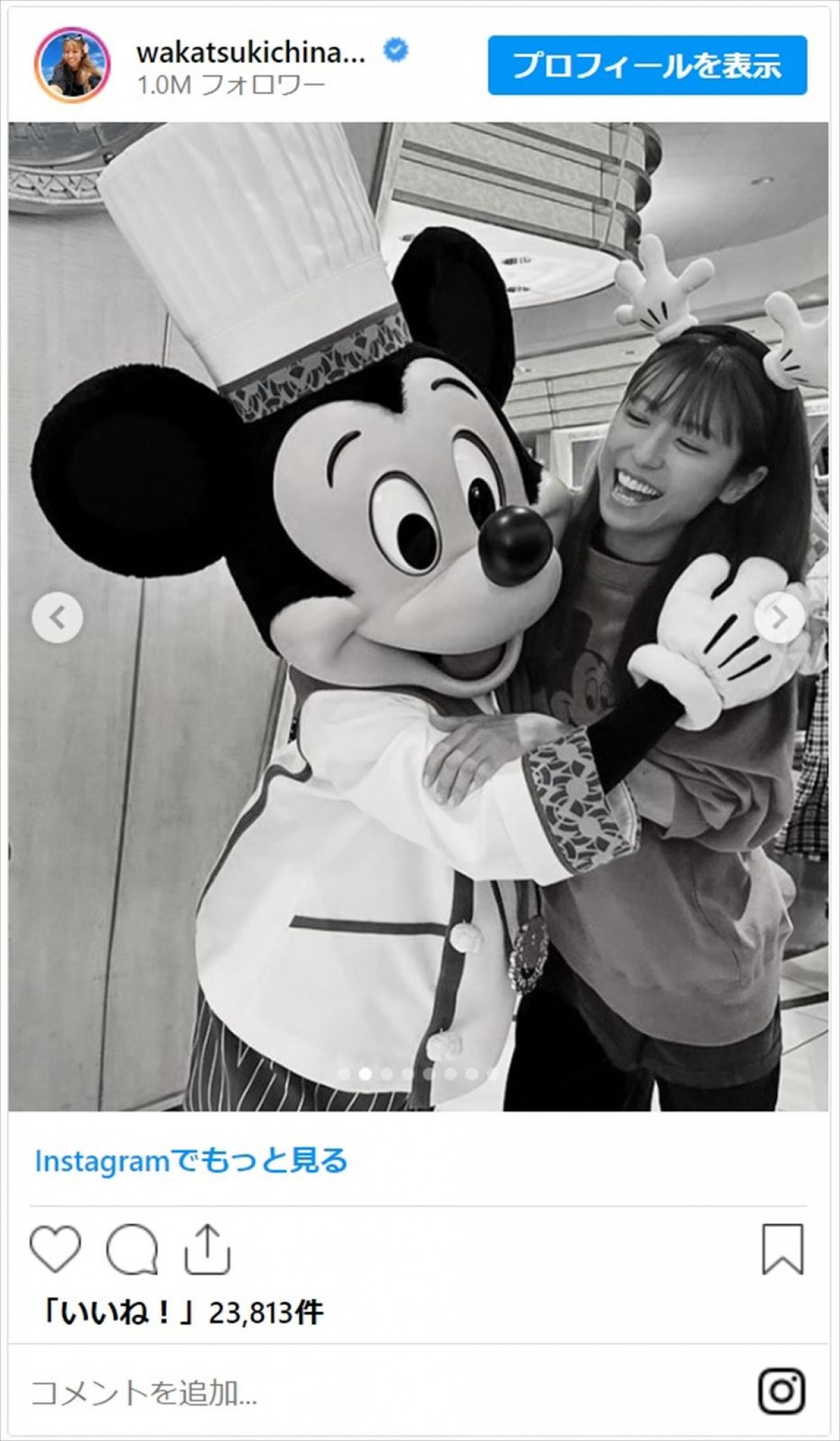Tap the プロフィールを表示 button
The image size is (840, 1441).
pos(647,66)
